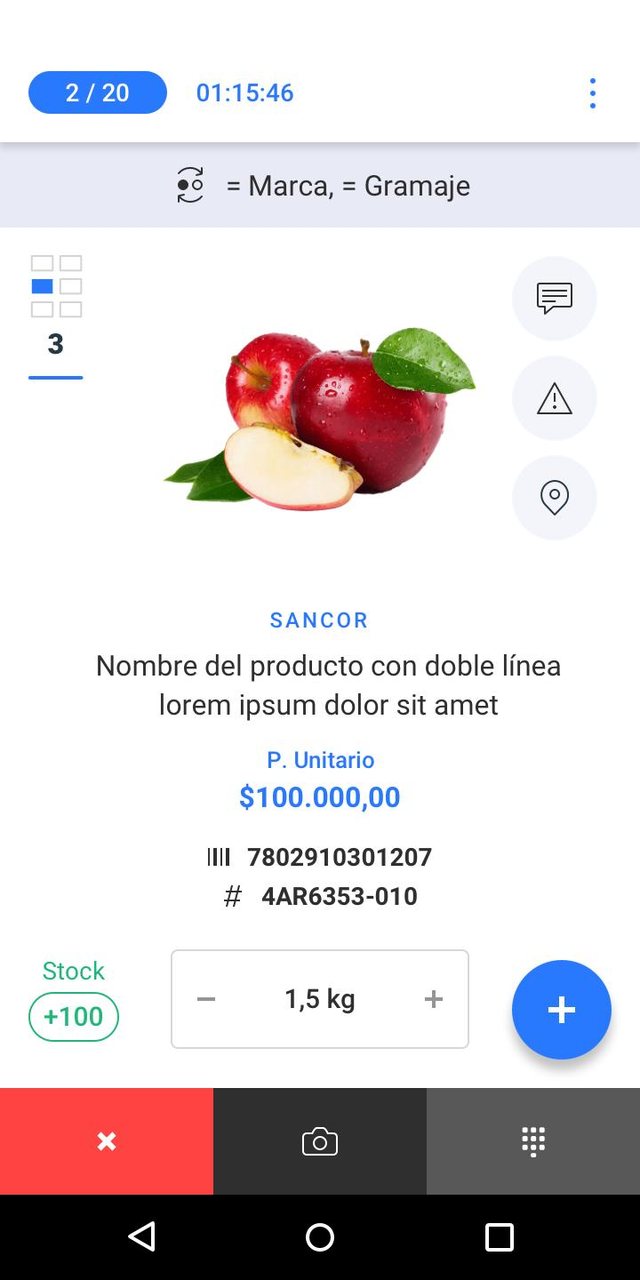Screen dimensions: 640x1280
Task: Open the three-dot overflow menu
Action: [x=592, y=93]
